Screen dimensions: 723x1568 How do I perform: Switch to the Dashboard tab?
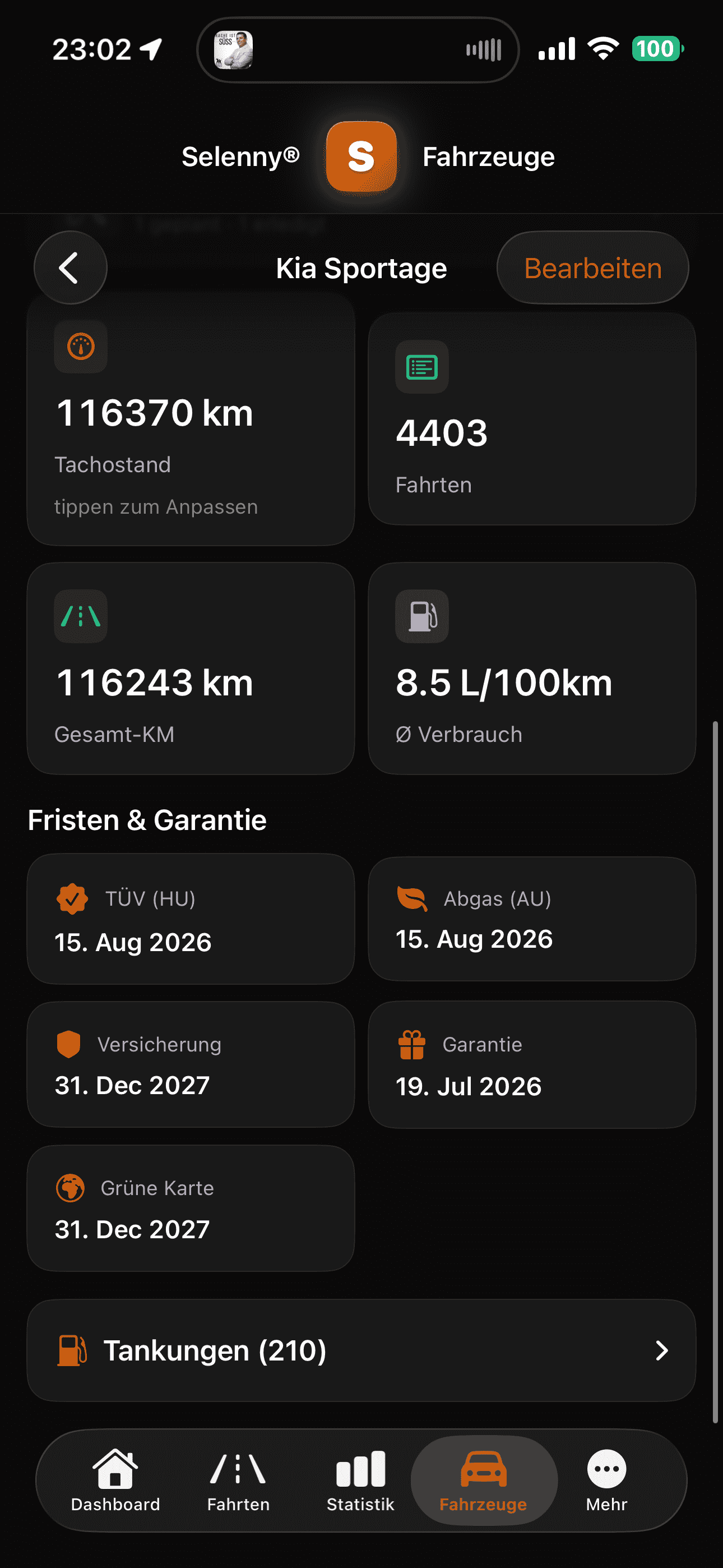(115, 1481)
